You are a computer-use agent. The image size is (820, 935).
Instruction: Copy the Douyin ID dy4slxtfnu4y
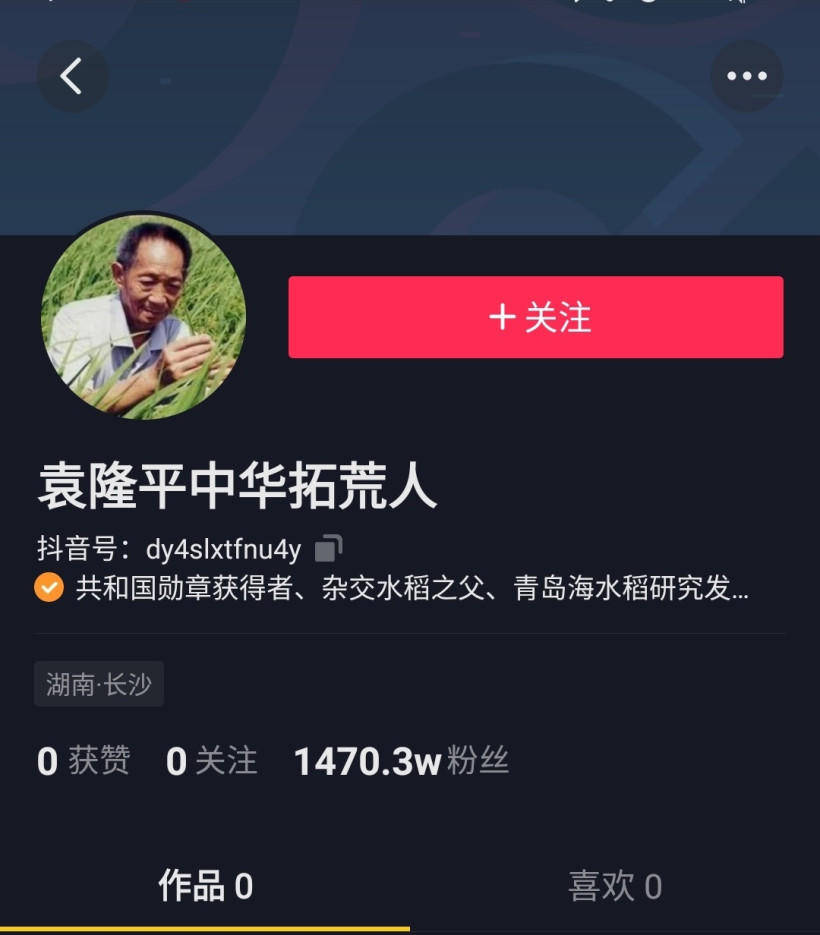pos(329,549)
